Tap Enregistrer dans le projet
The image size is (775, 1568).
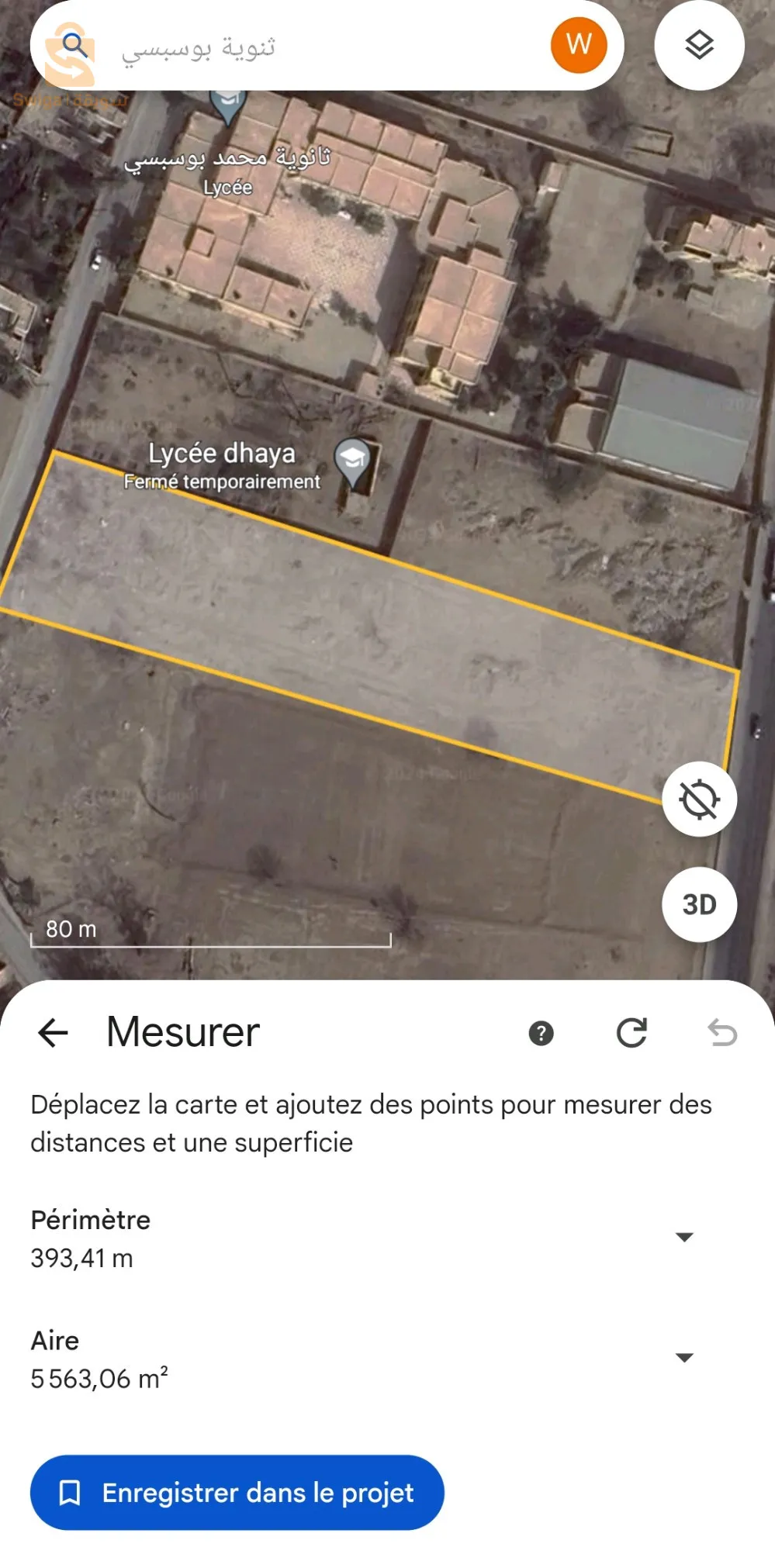click(x=237, y=1492)
